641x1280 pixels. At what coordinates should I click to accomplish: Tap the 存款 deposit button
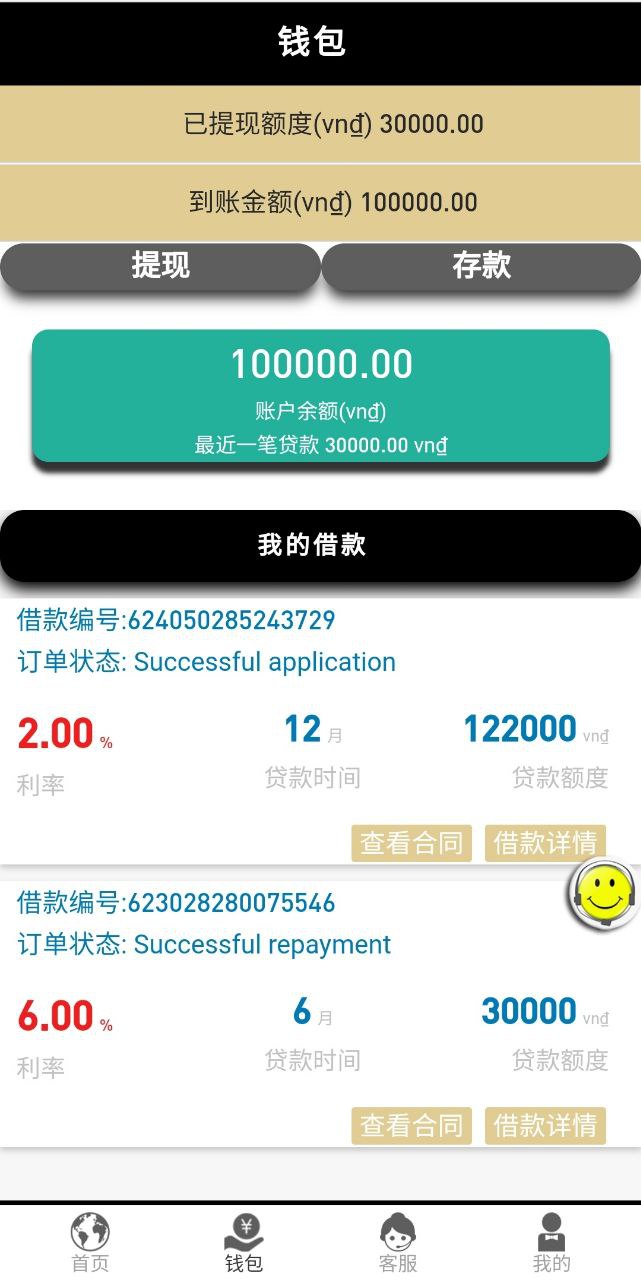pyautogui.click(x=481, y=267)
